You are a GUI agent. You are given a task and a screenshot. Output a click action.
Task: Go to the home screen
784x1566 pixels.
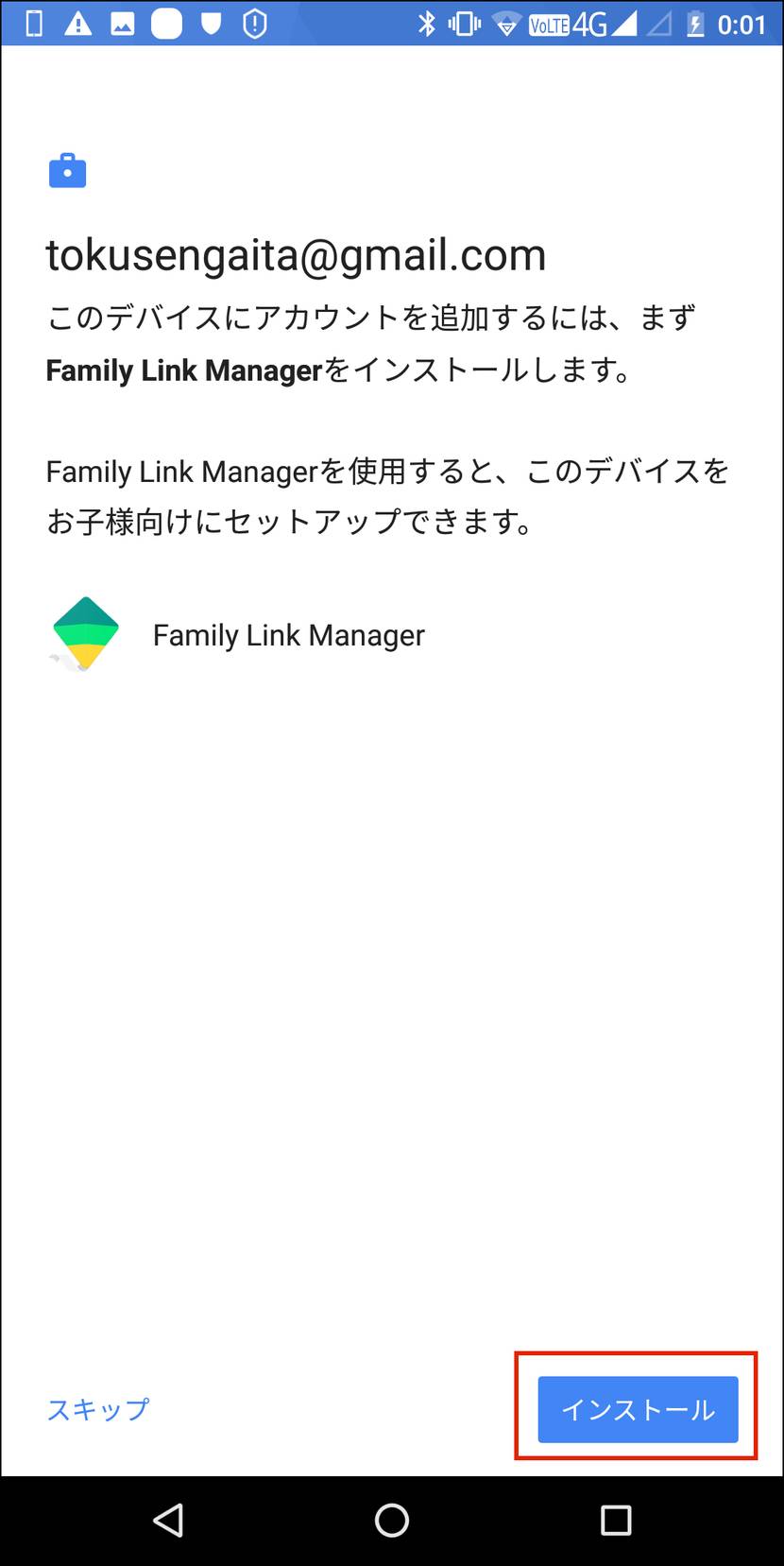[392, 1521]
